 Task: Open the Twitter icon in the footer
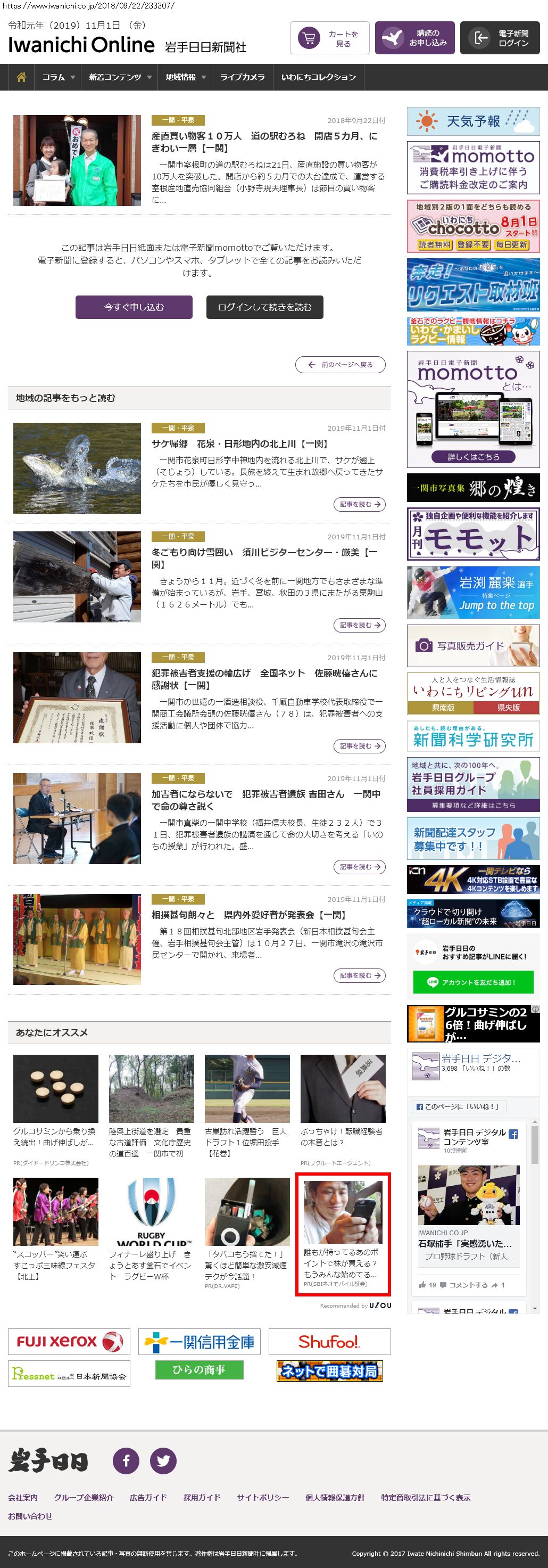(163, 1460)
